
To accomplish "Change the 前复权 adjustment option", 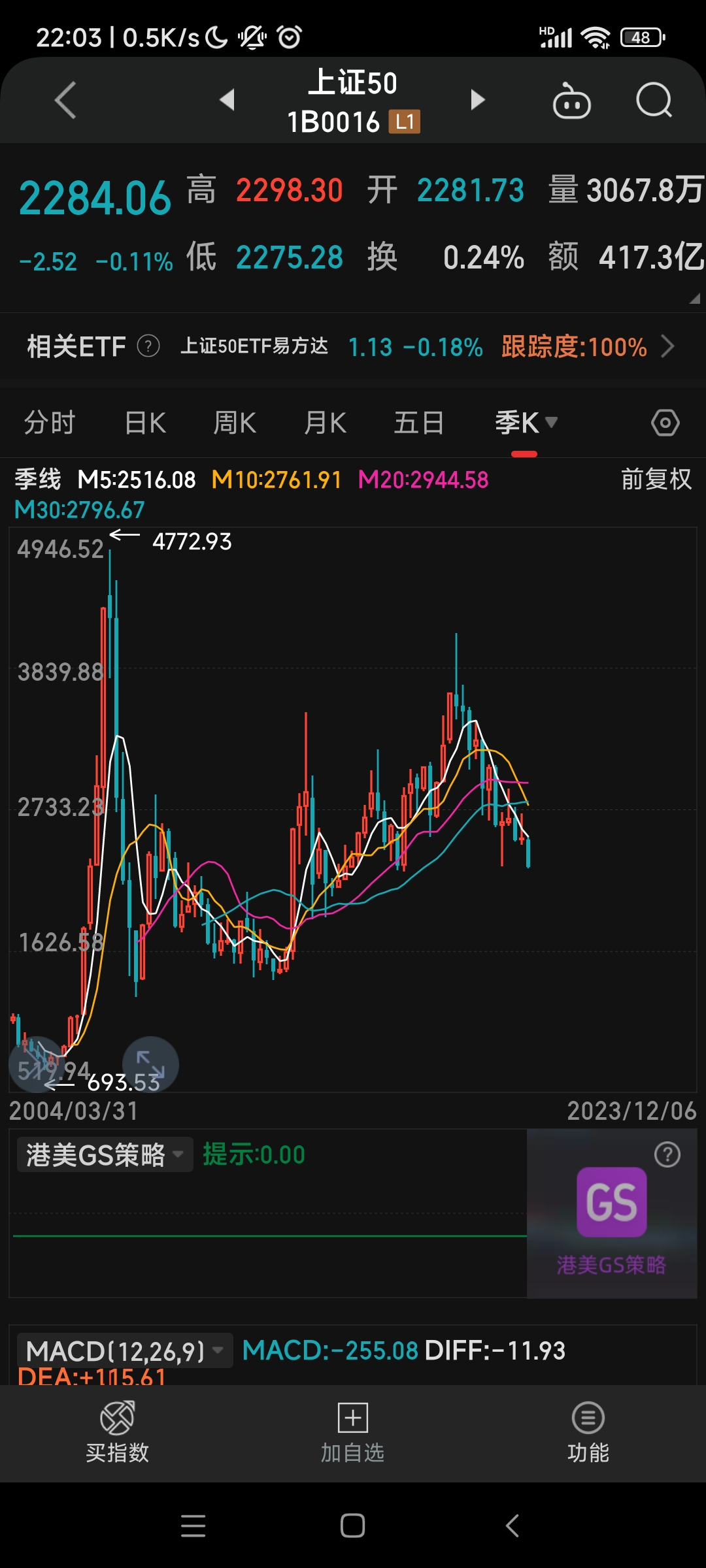I will point(656,480).
